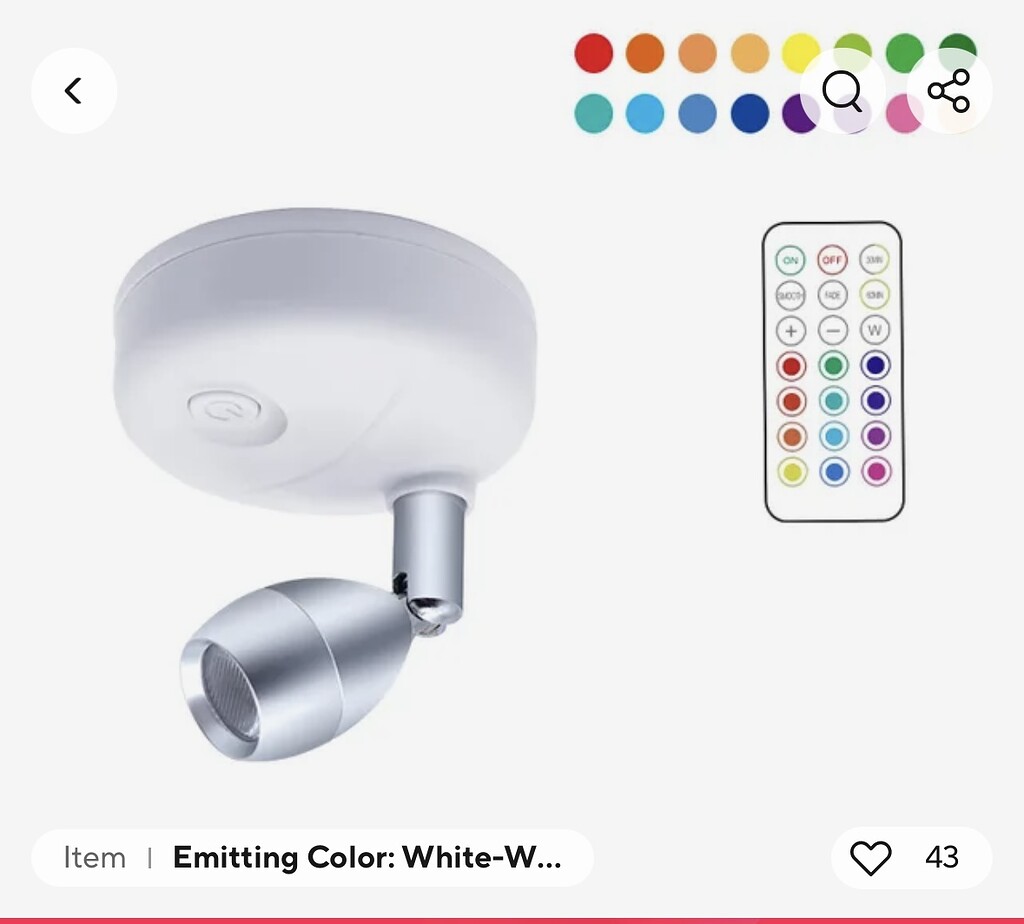Share this product
1024x924 pixels.
[948, 91]
